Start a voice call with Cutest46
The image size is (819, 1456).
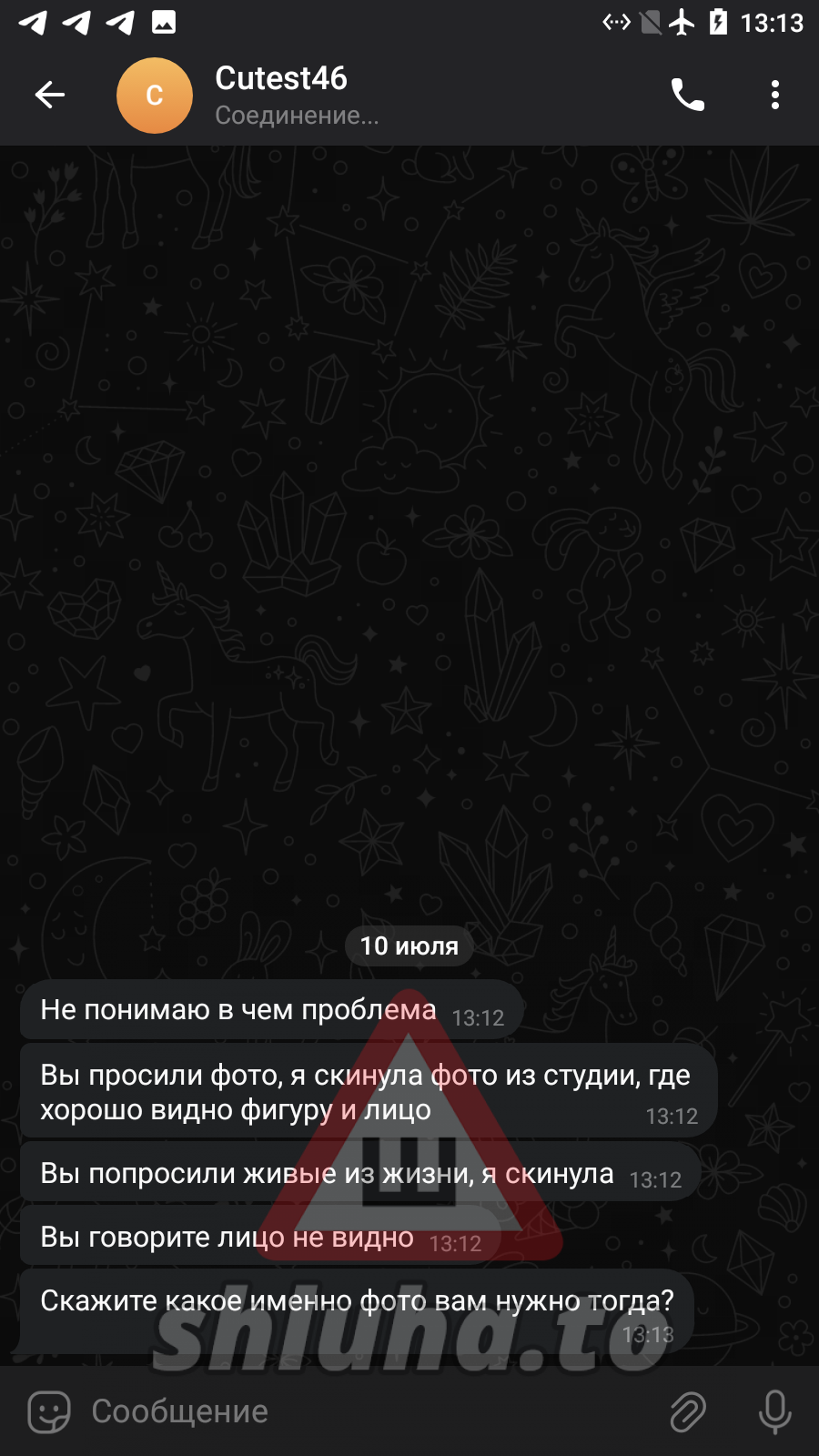687,95
